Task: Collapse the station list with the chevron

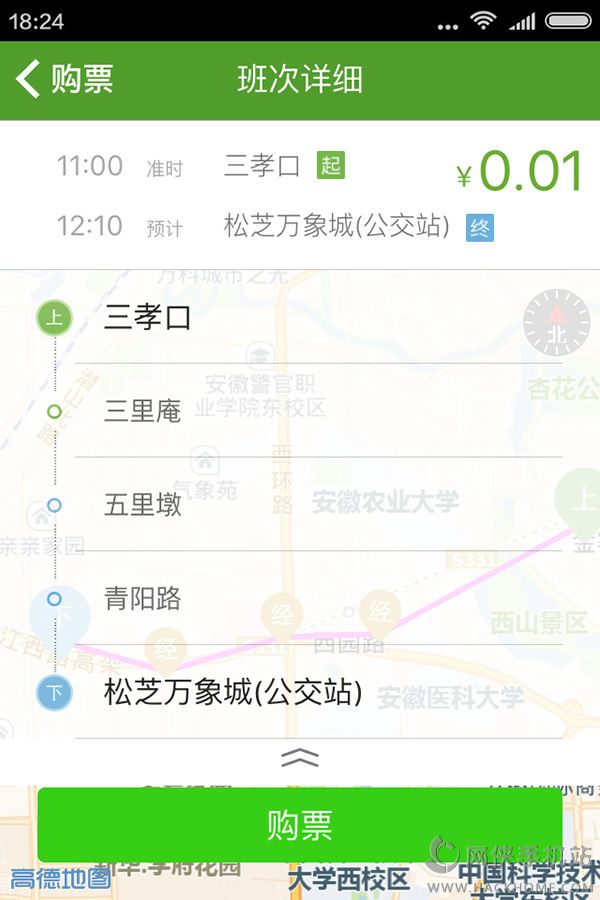Action: pos(300,758)
